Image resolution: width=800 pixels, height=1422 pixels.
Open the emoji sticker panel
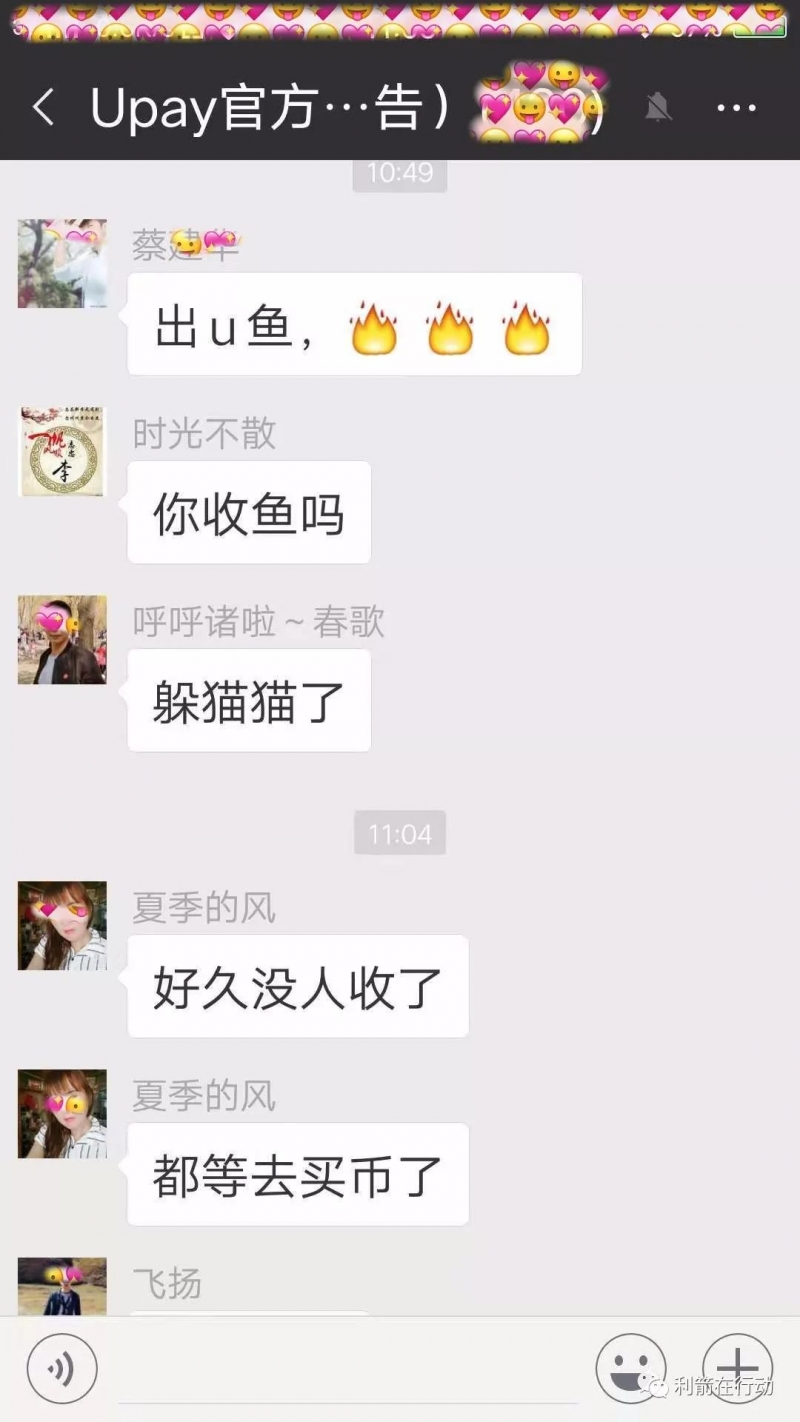coord(631,1368)
